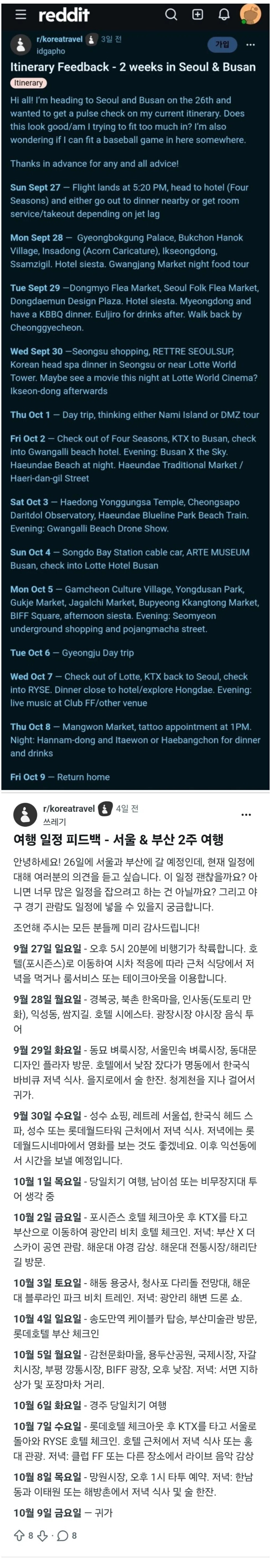Viewport: 271px width, 1568px height.
Task: Open r/koreatravel above the 쓰레기 username
Action: (x=69, y=808)
